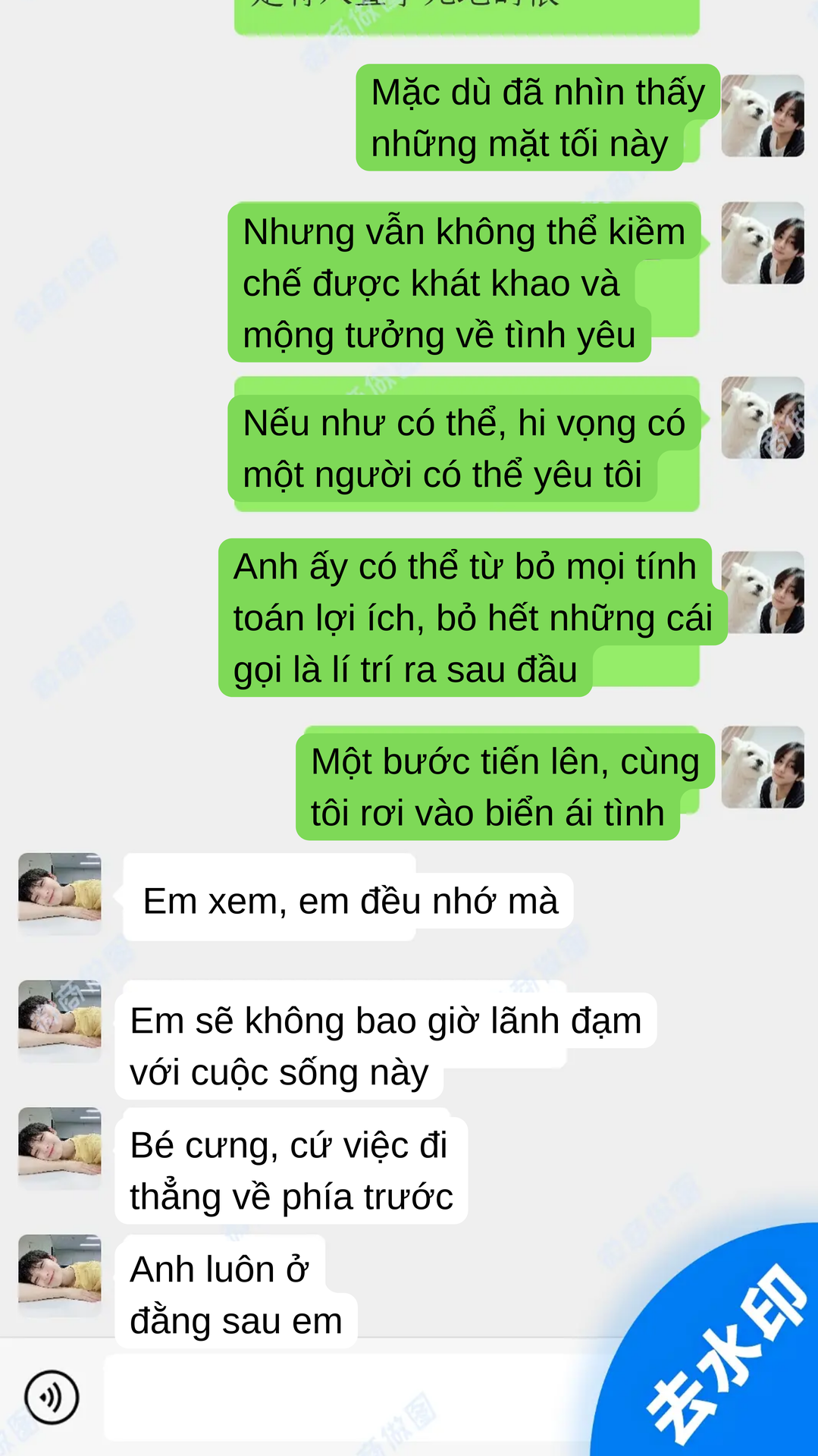The height and width of the screenshot is (1456, 818).
Task: Open avatar beside "Mặc dù đã nhìn thấy" message
Action: 763,115
